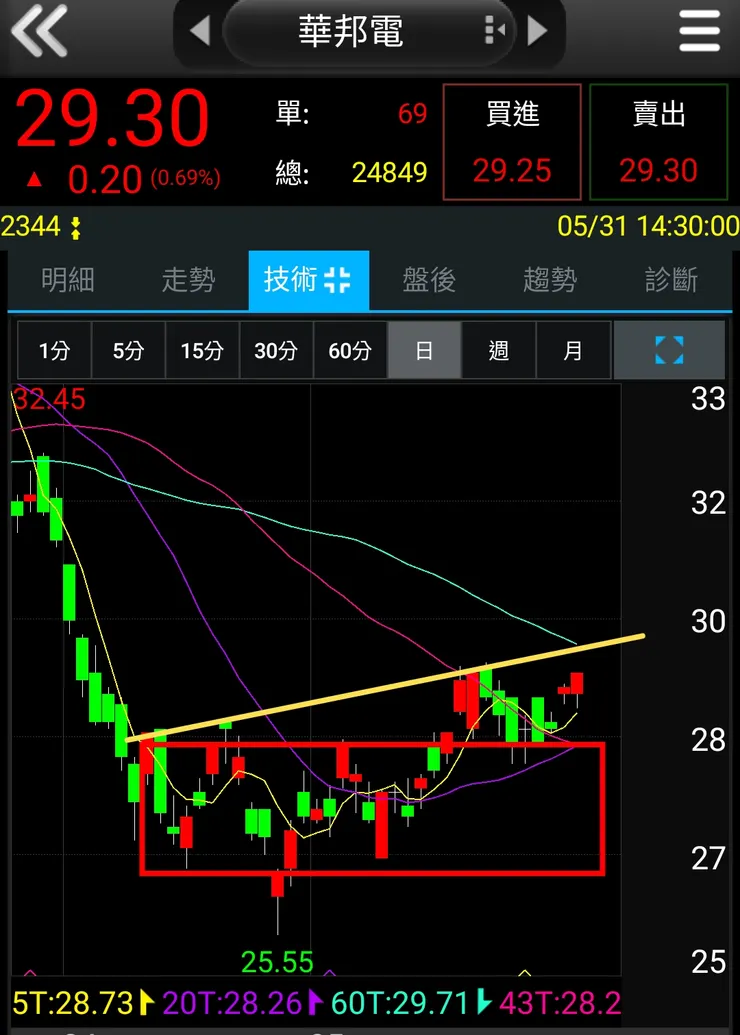Switch to the previous stock
This screenshot has height=1035, width=740.
(200, 31)
